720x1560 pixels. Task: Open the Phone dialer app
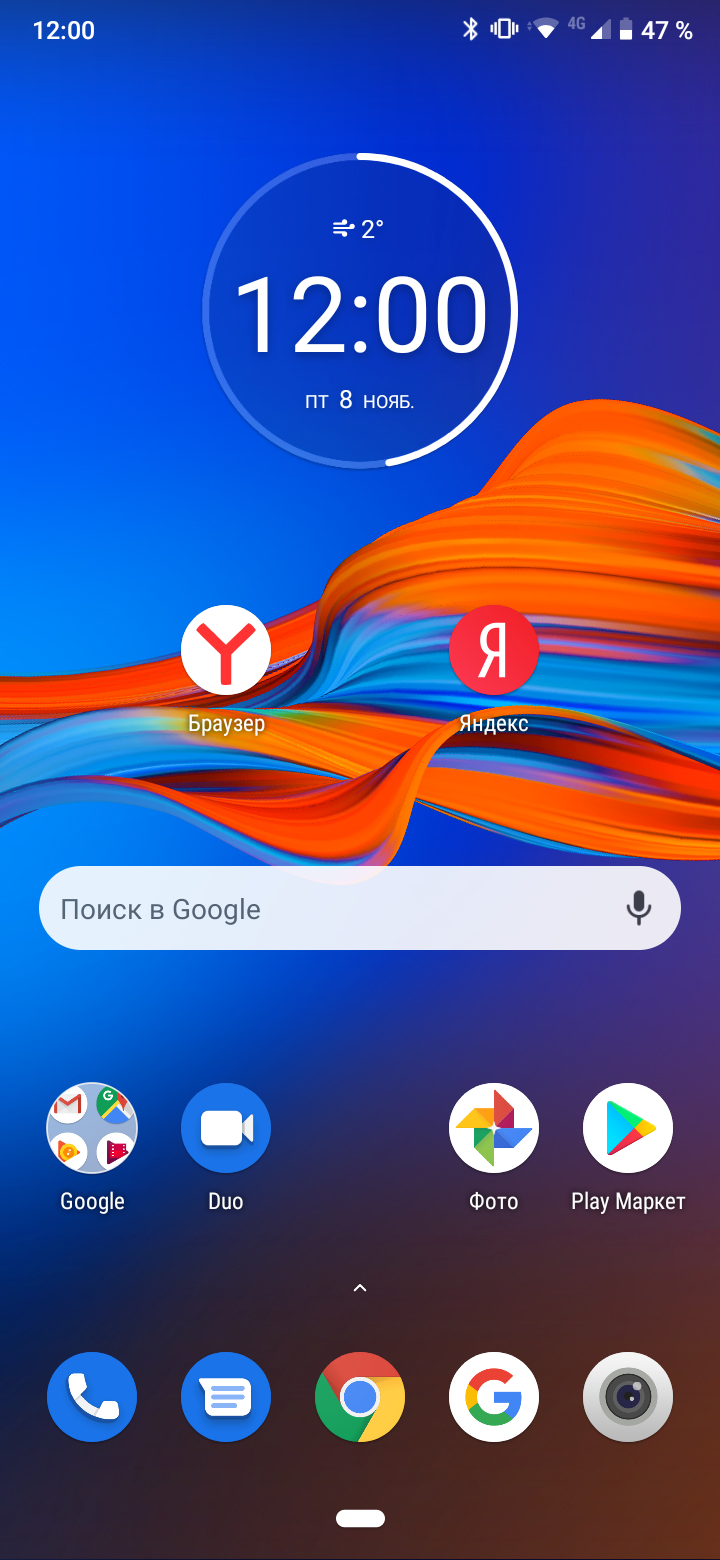(92, 1397)
